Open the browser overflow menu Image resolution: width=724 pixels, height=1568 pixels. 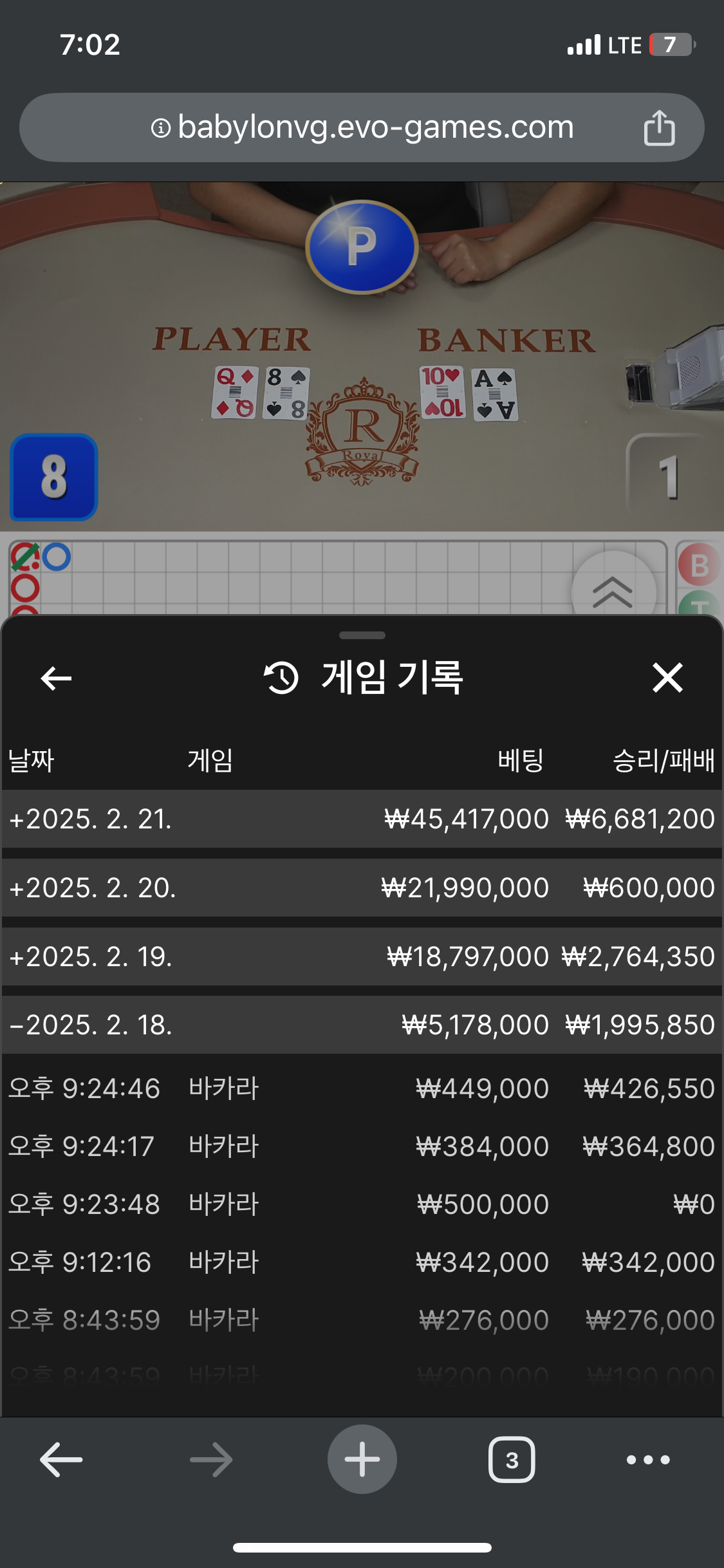[648, 1459]
